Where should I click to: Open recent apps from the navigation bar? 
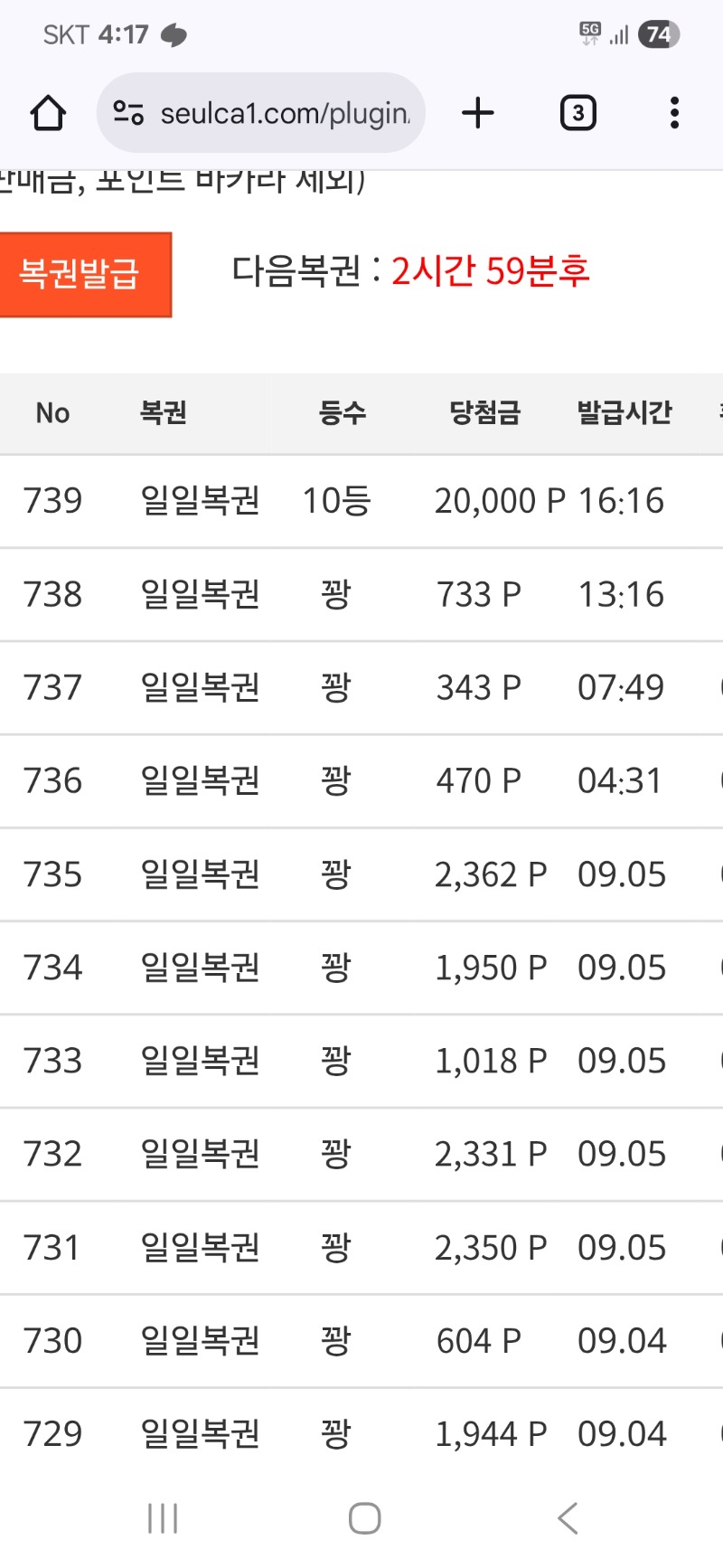coord(163,1518)
